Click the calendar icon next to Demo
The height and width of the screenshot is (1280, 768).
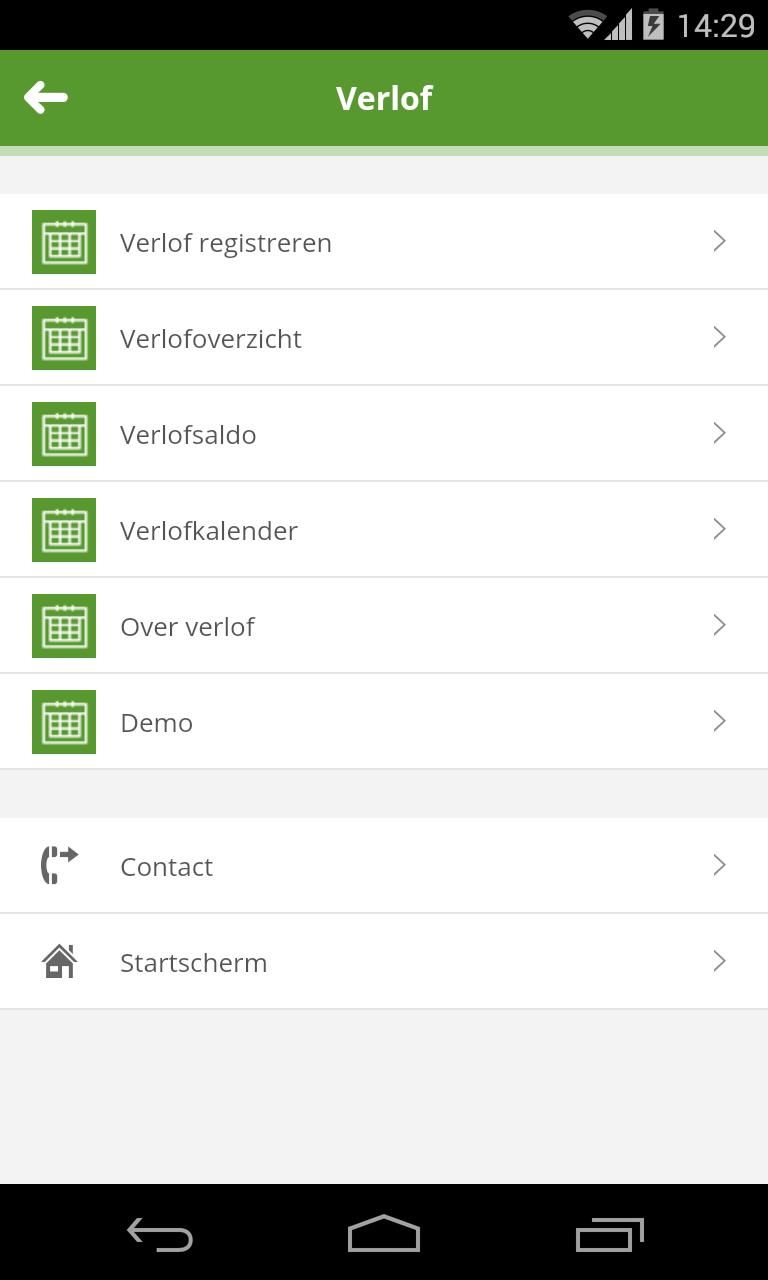(64, 721)
